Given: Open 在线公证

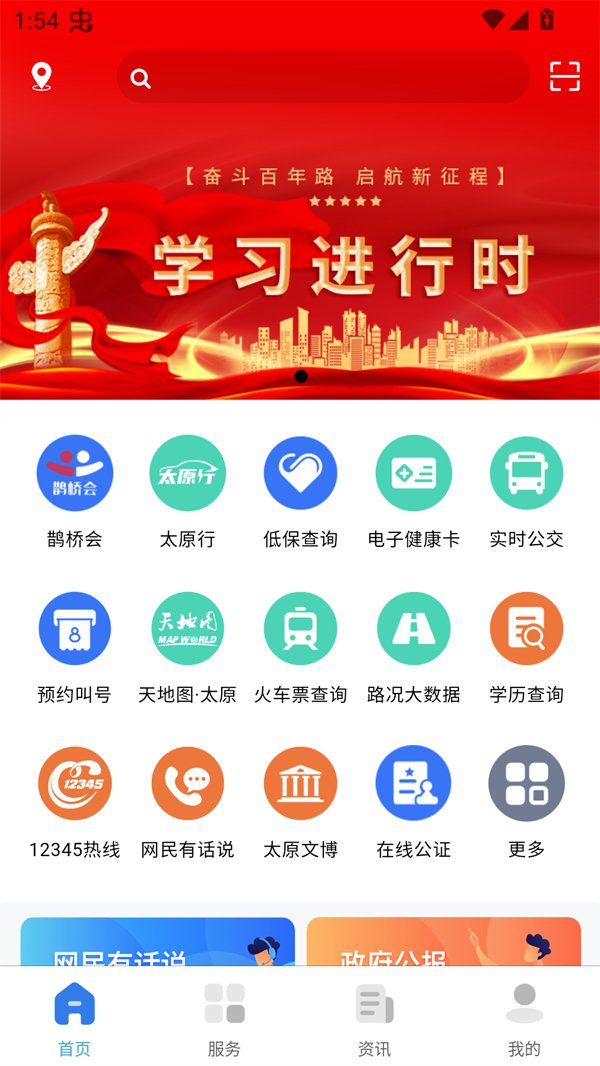Looking at the screenshot, I should coord(413,784).
